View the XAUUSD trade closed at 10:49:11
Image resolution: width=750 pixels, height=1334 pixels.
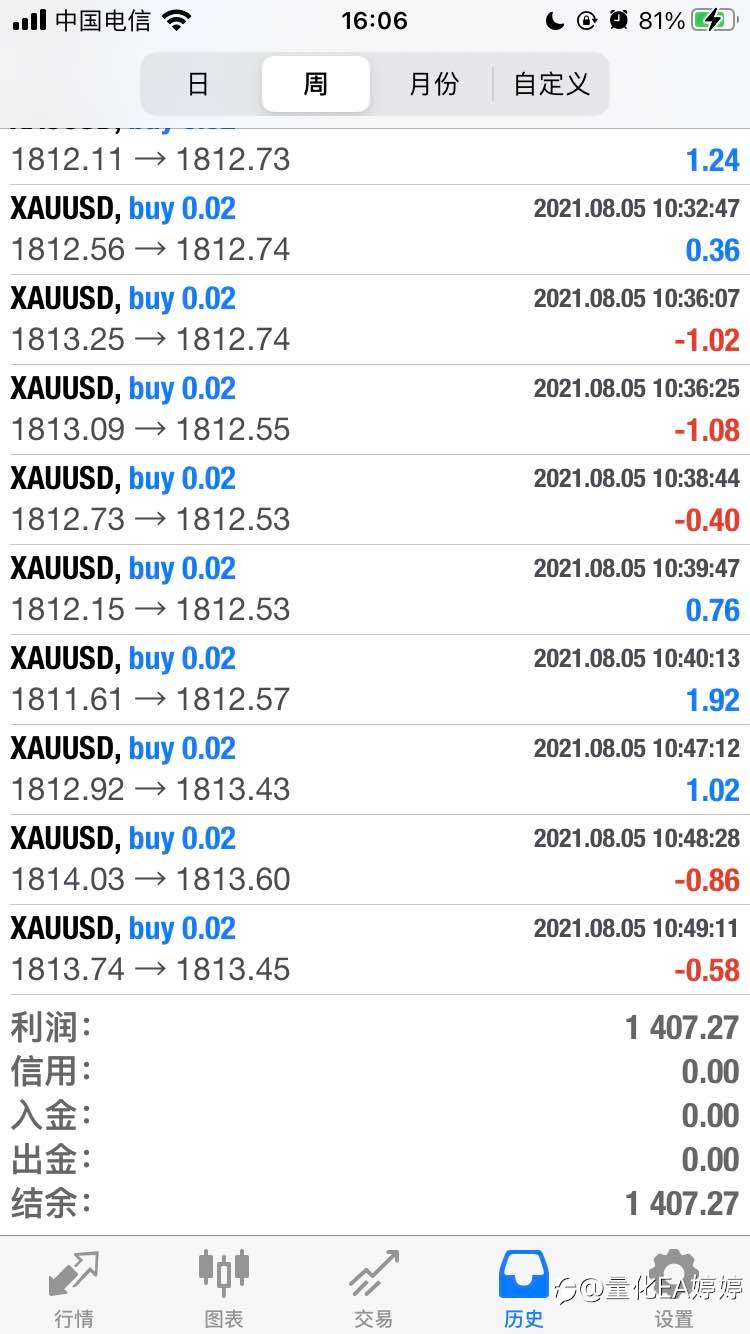[375, 950]
